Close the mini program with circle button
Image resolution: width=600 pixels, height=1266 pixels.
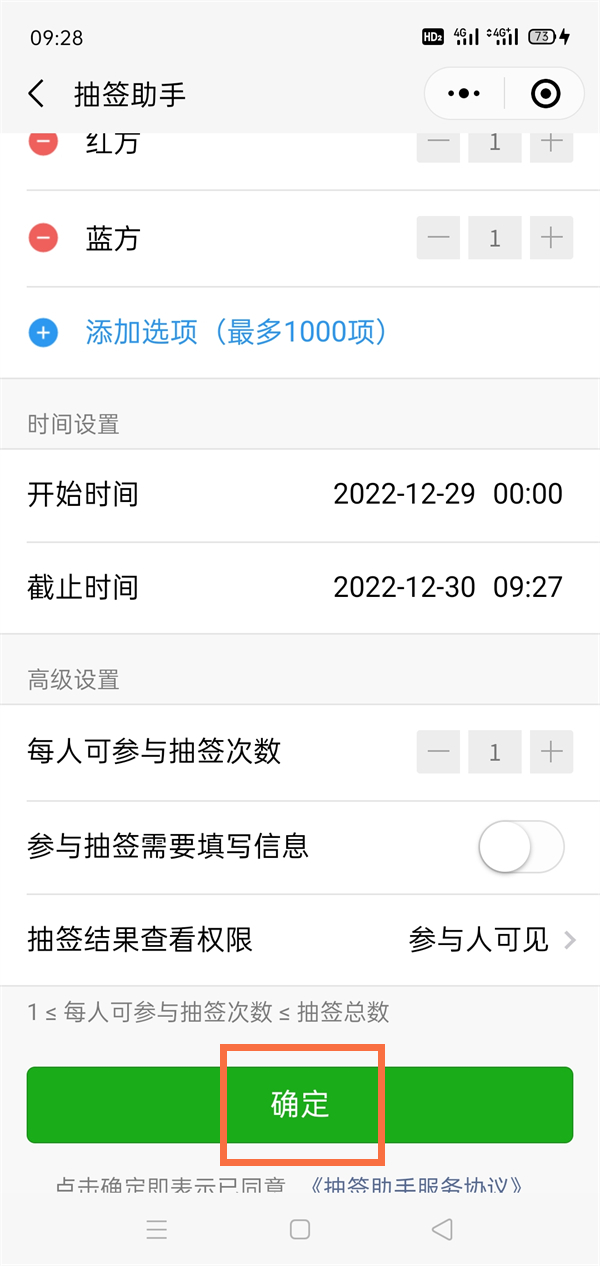(x=545, y=94)
